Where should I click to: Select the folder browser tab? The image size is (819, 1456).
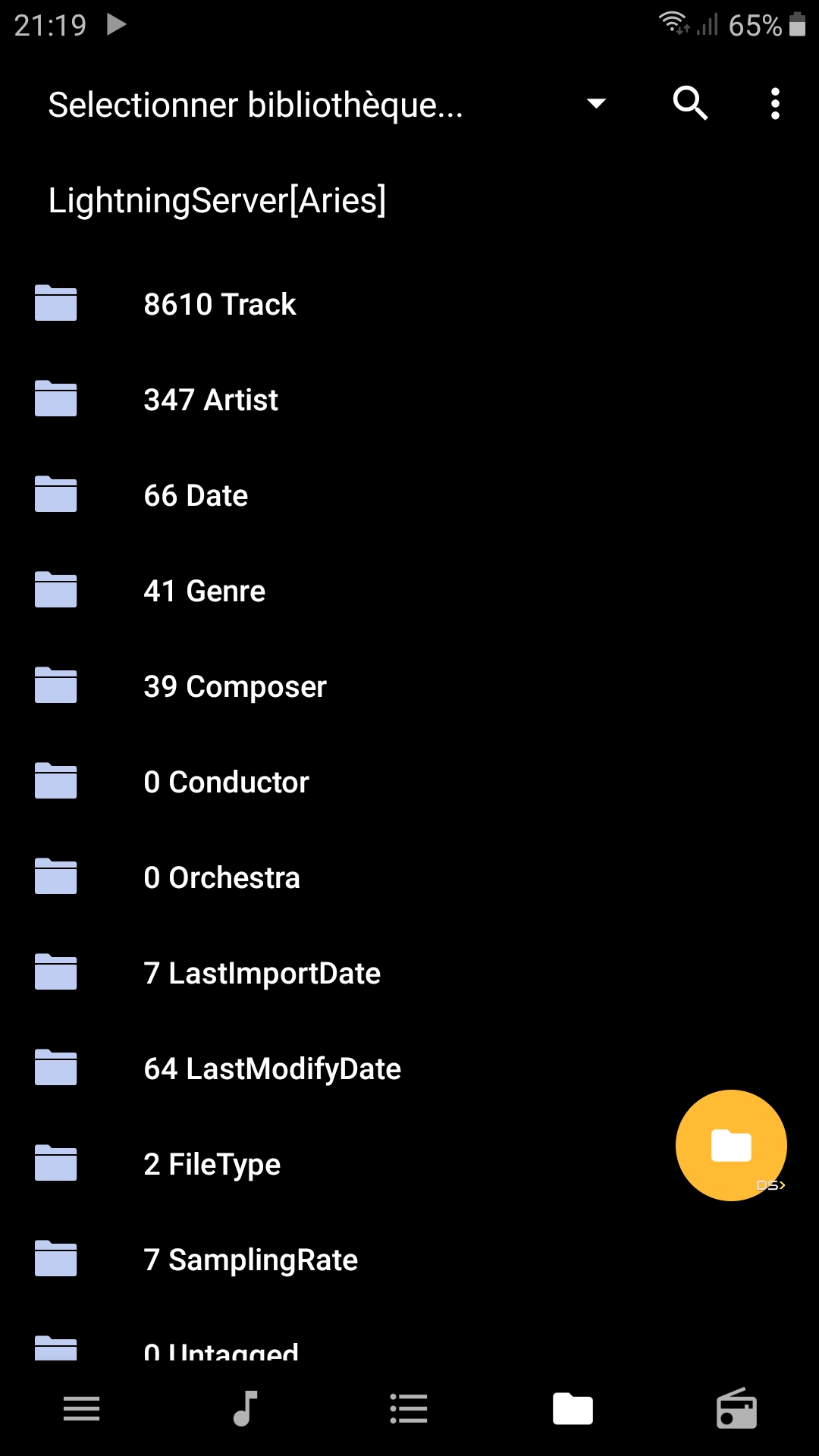point(573,1409)
